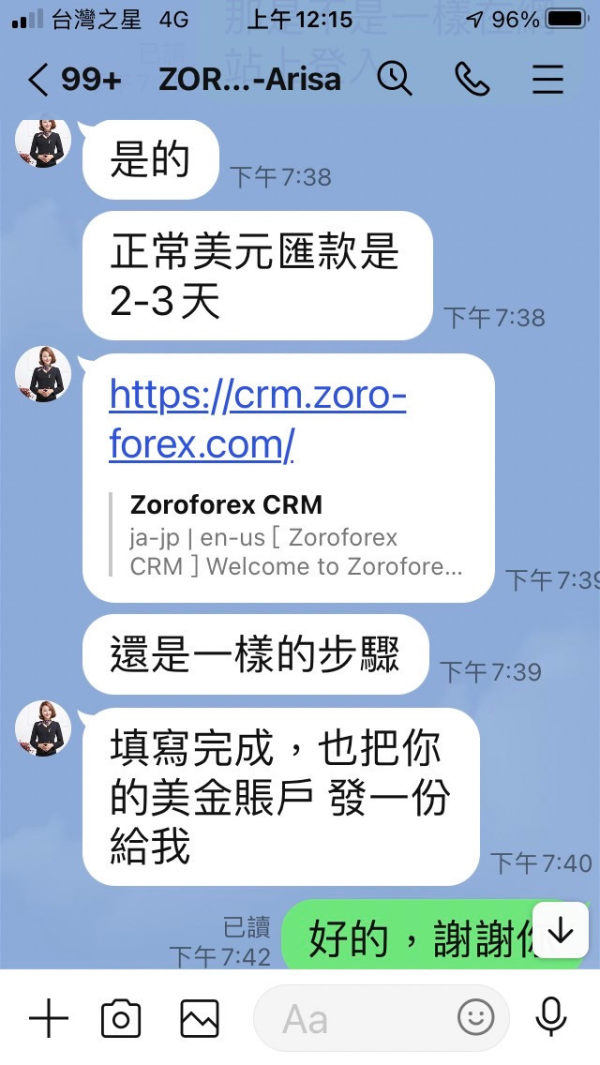Viewport: 600px width, 1065px height.
Task: Pick a photo from the gallery
Action: click(x=199, y=1019)
